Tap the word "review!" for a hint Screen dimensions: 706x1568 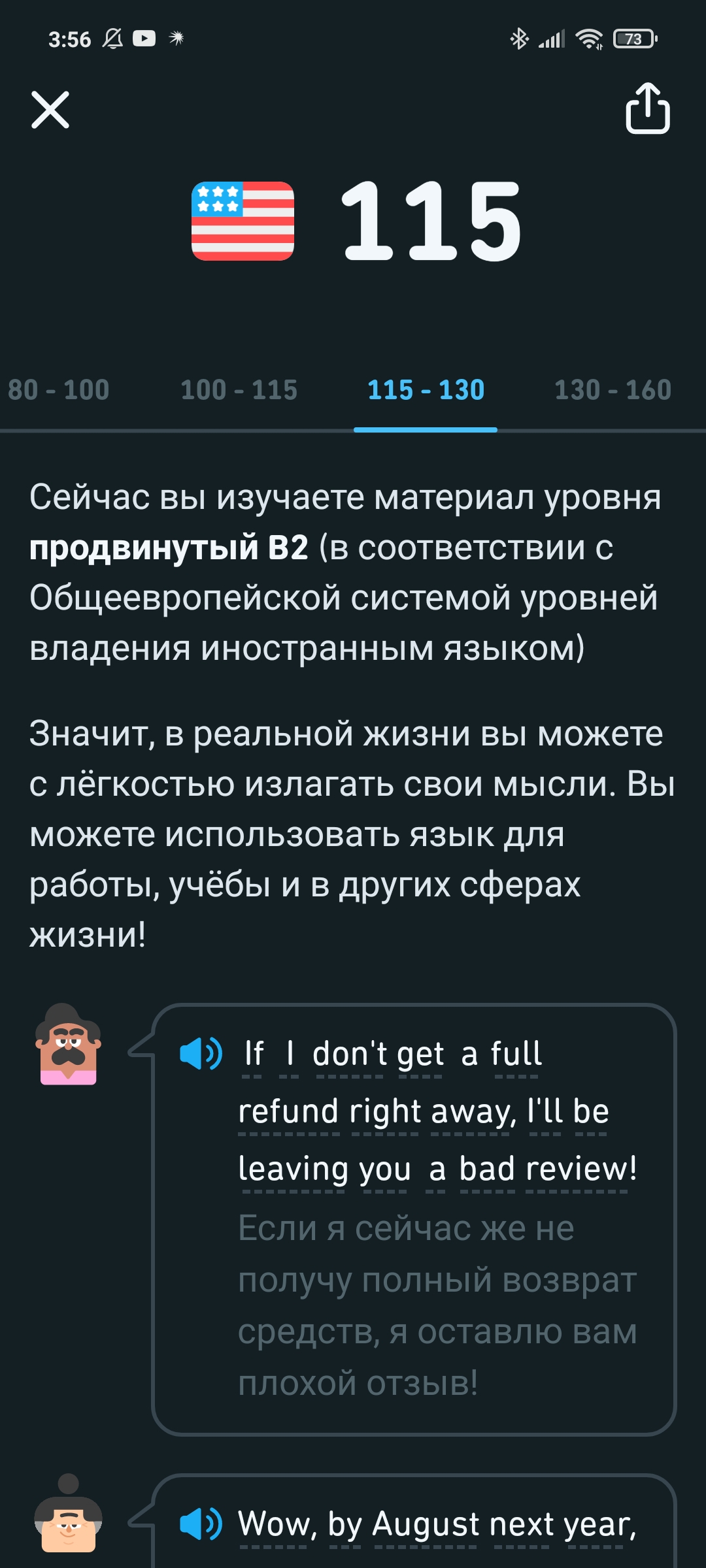pyautogui.click(x=581, y=1169)
